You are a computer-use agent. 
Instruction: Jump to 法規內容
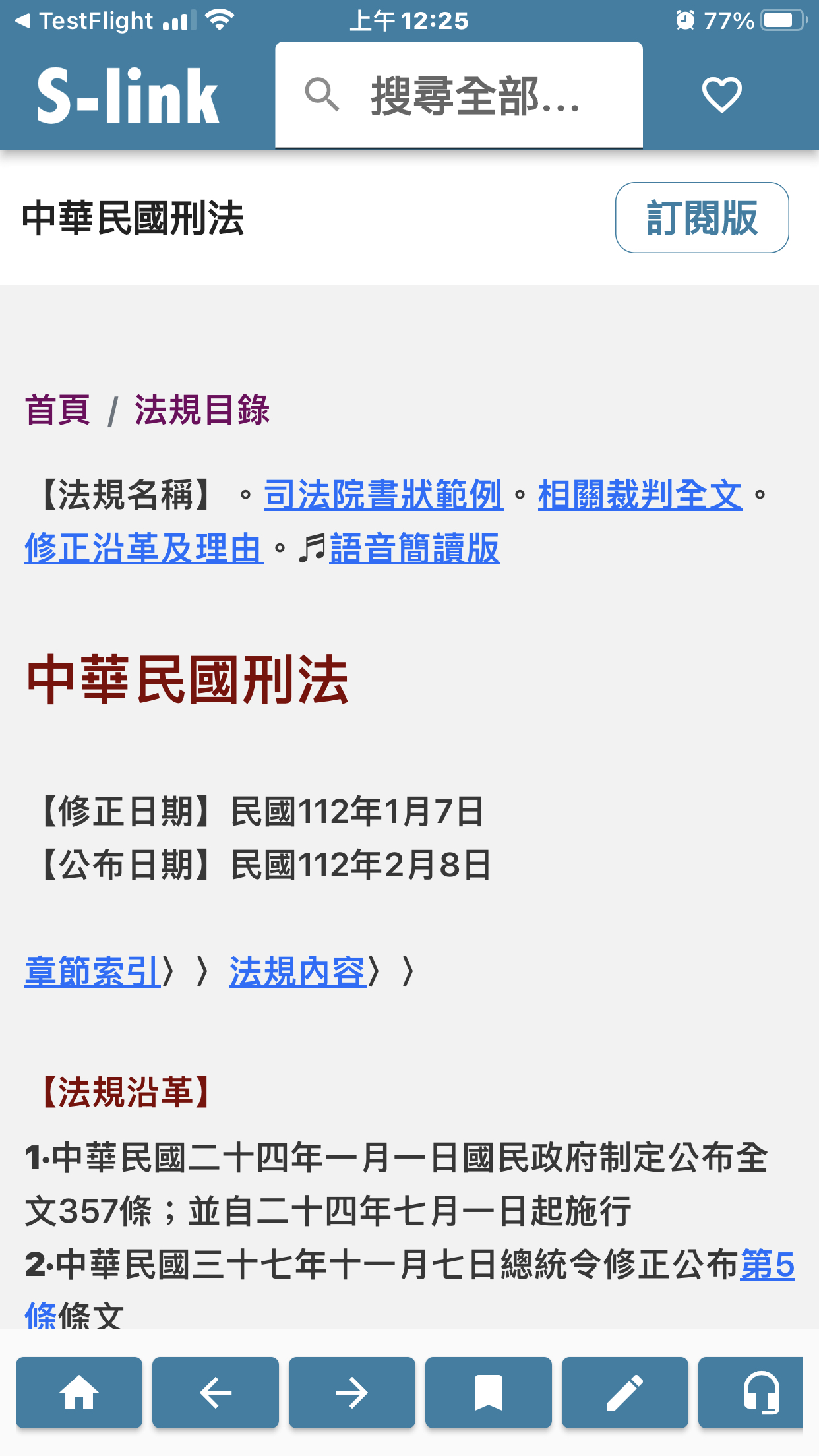pyautogui.click(x=297, y=971)
